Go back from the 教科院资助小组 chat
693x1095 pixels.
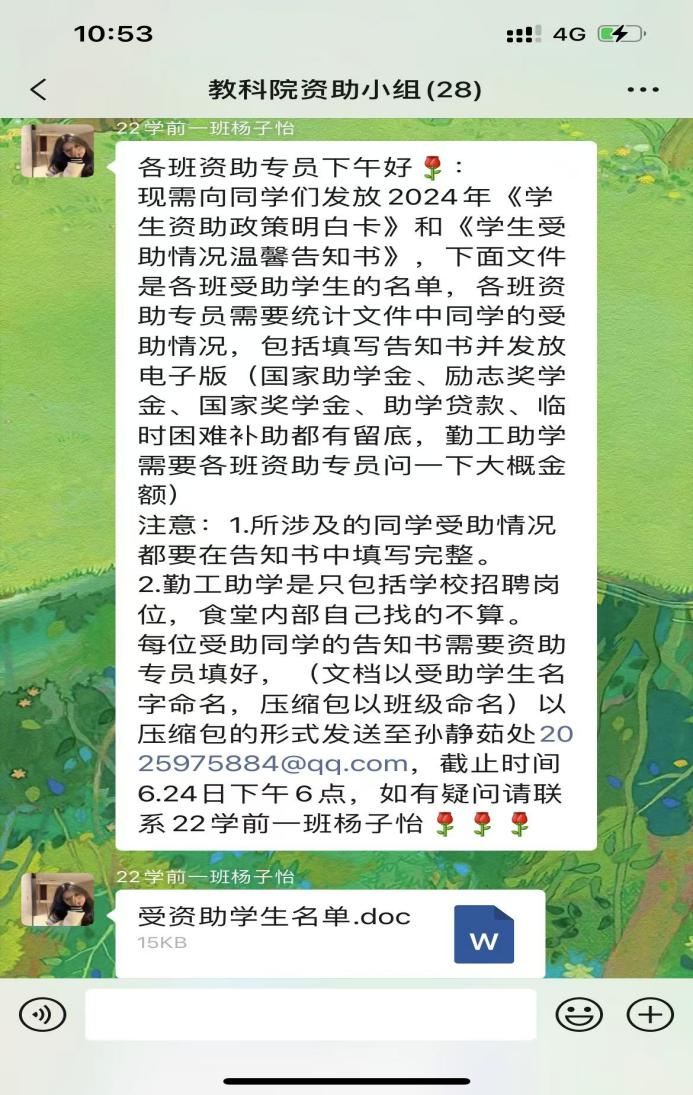click(x=38, y=89)
